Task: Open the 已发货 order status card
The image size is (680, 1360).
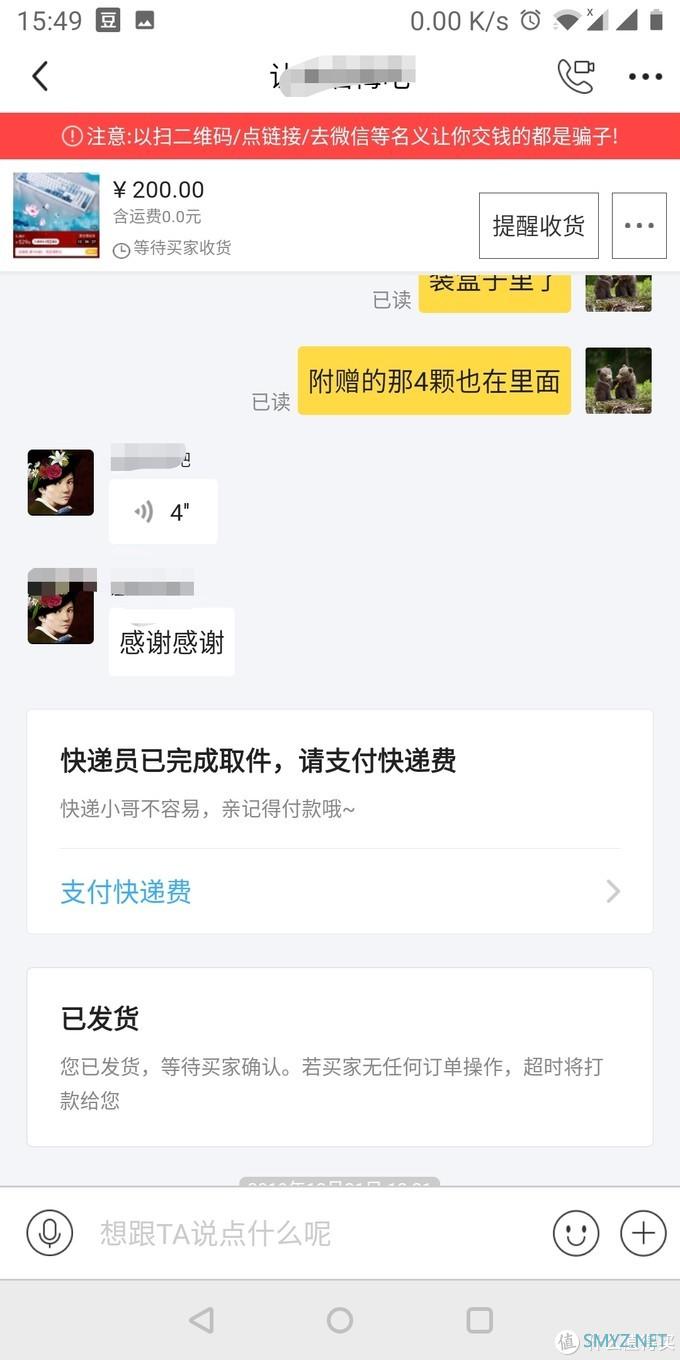Action: coord(340,1056)
